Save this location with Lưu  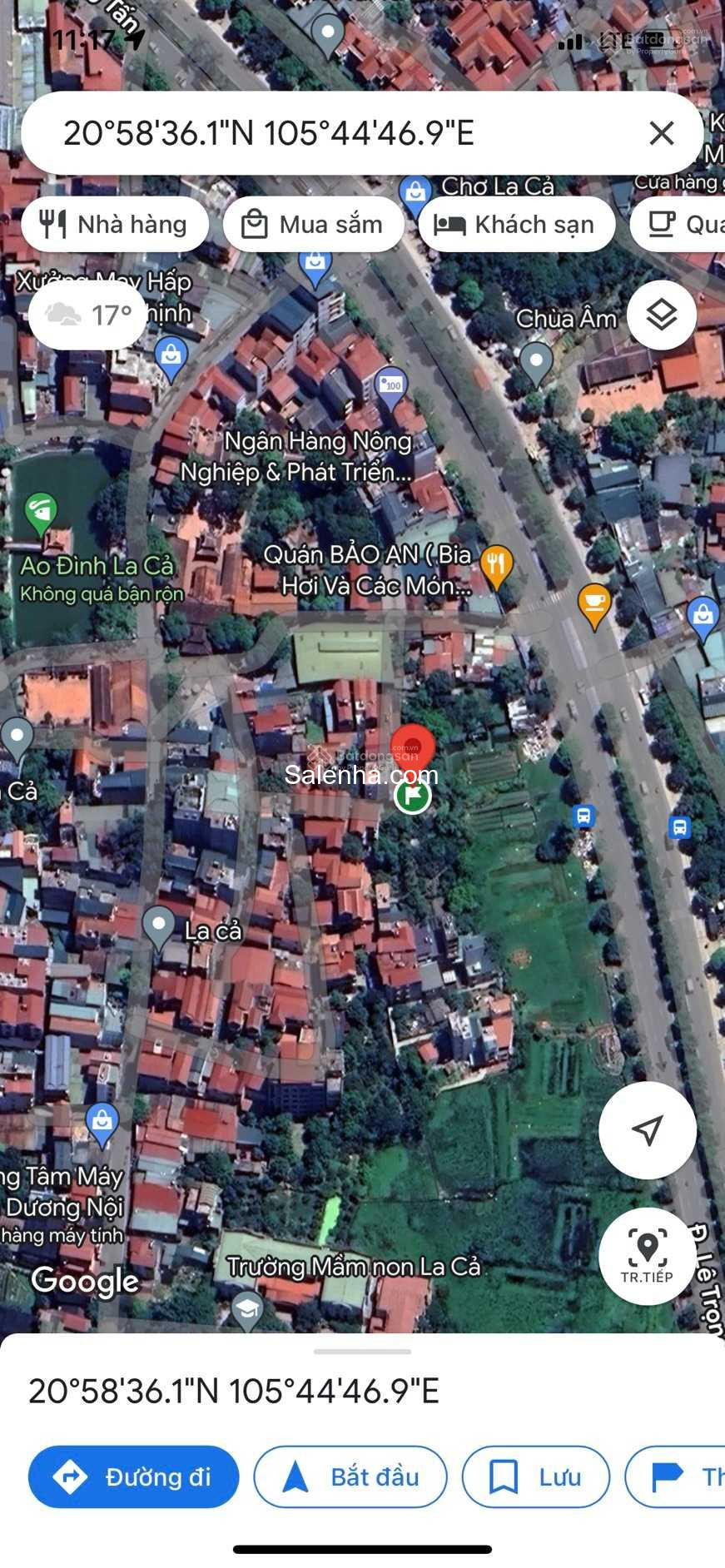[x=535, y=1476]
